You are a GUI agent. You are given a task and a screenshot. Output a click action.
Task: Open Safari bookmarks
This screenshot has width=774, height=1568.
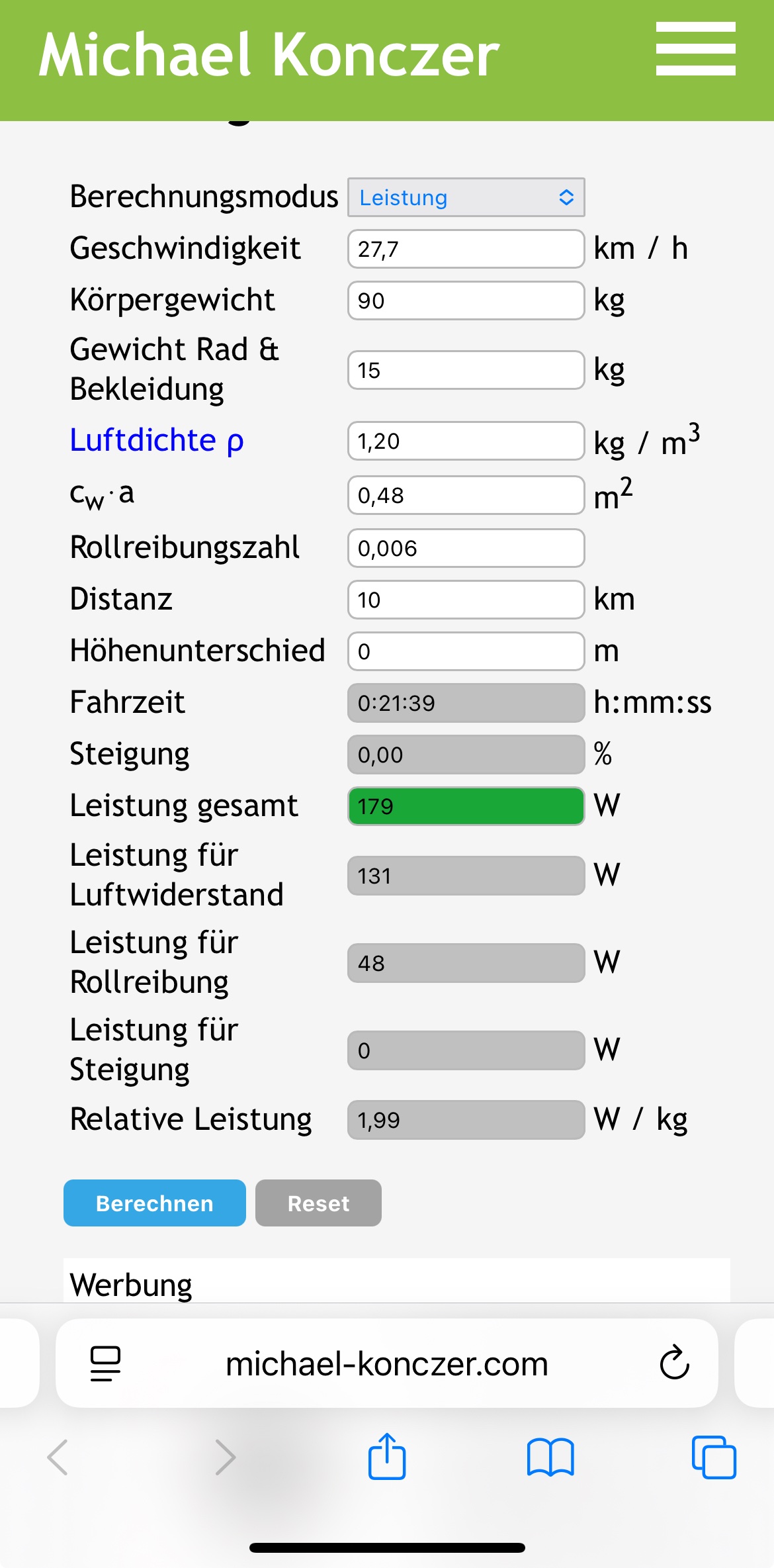tap(550, 1456)
